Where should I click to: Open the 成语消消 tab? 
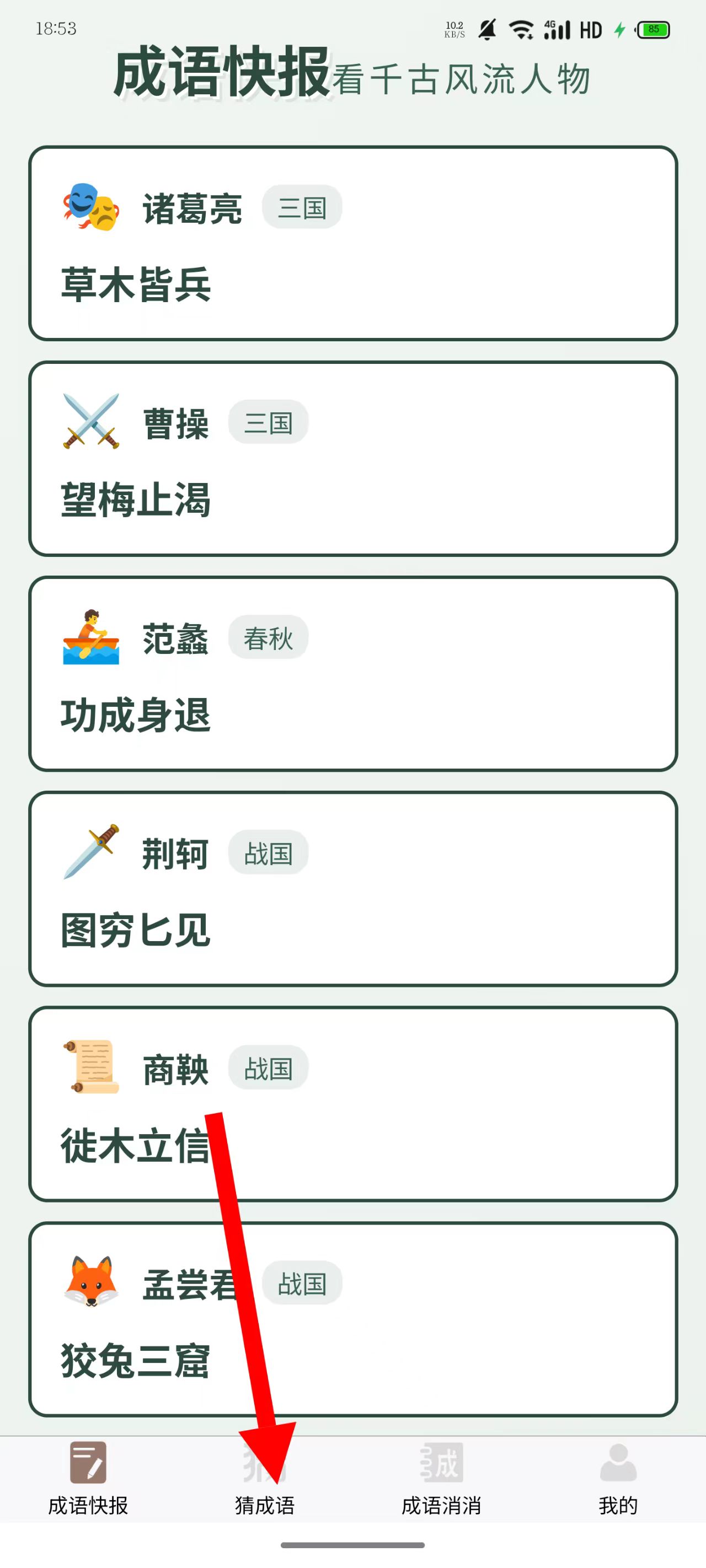pyautogui.click(x=441, y=1478)
